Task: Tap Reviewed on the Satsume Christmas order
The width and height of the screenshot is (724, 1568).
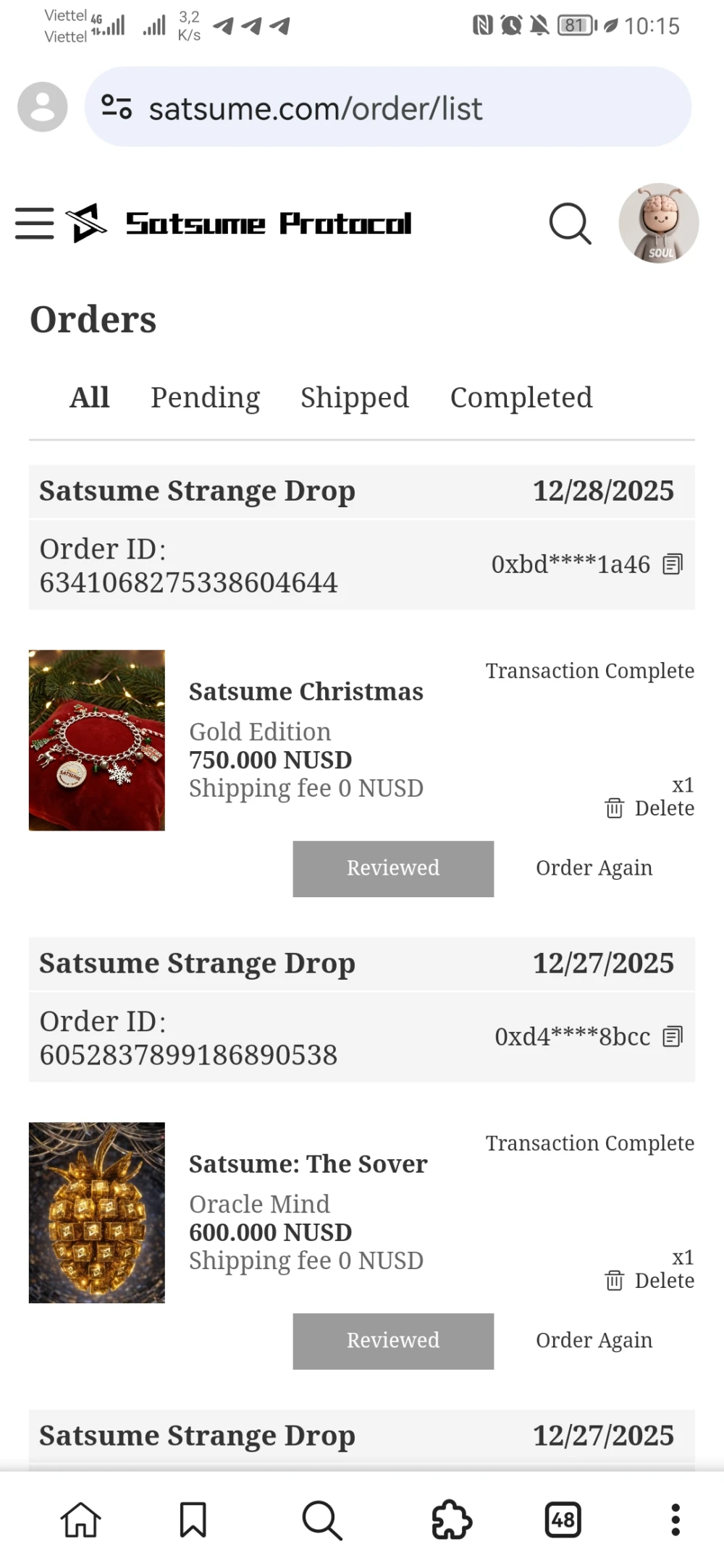Action: coord(393,868)
